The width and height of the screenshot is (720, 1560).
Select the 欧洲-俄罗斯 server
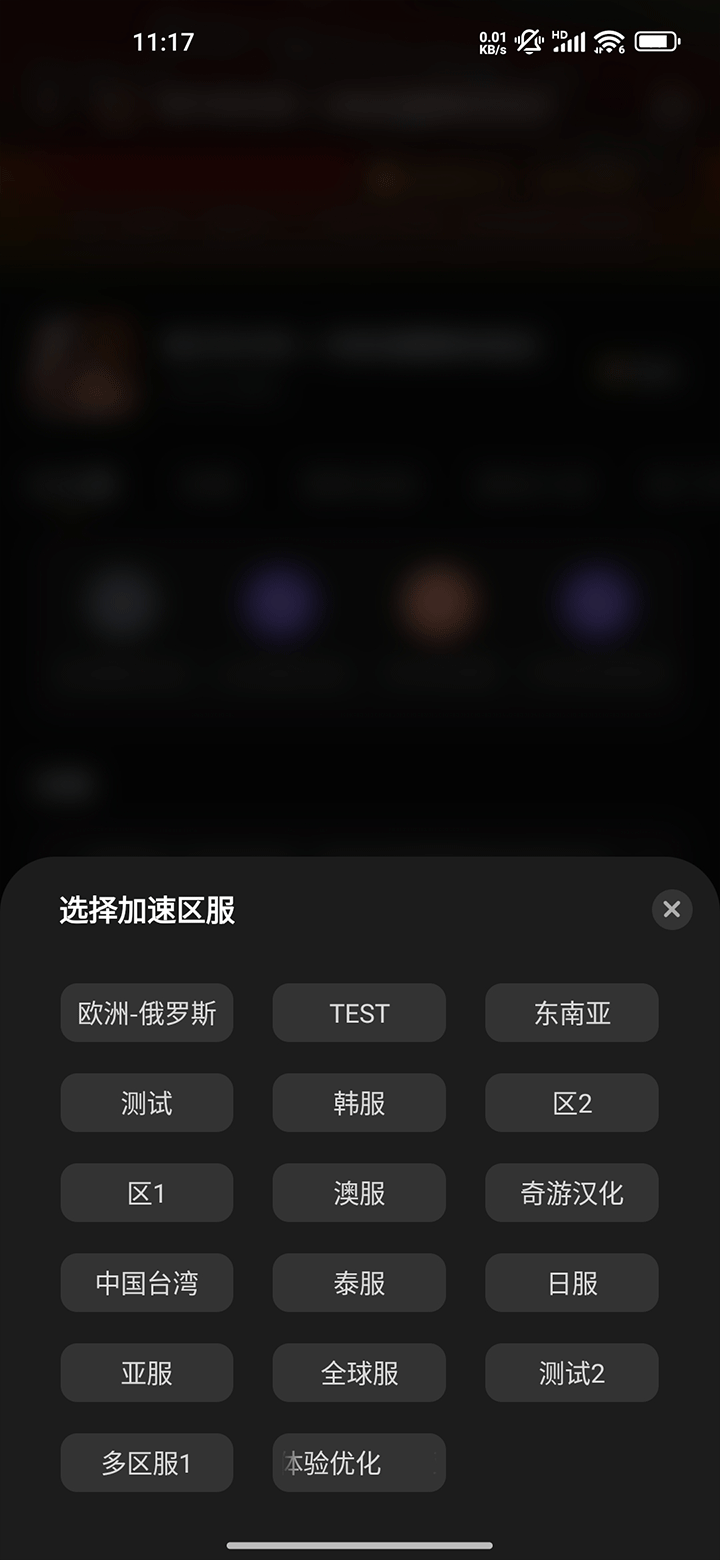147,1013
